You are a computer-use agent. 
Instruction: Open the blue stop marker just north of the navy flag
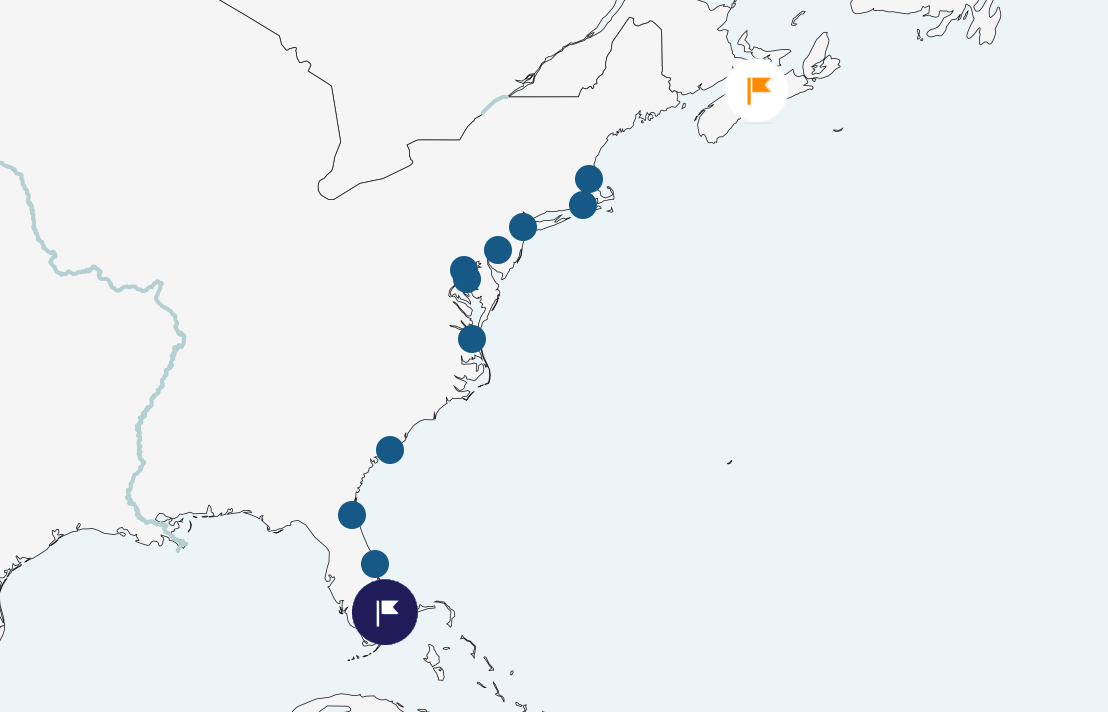click(x=375, y=564)
